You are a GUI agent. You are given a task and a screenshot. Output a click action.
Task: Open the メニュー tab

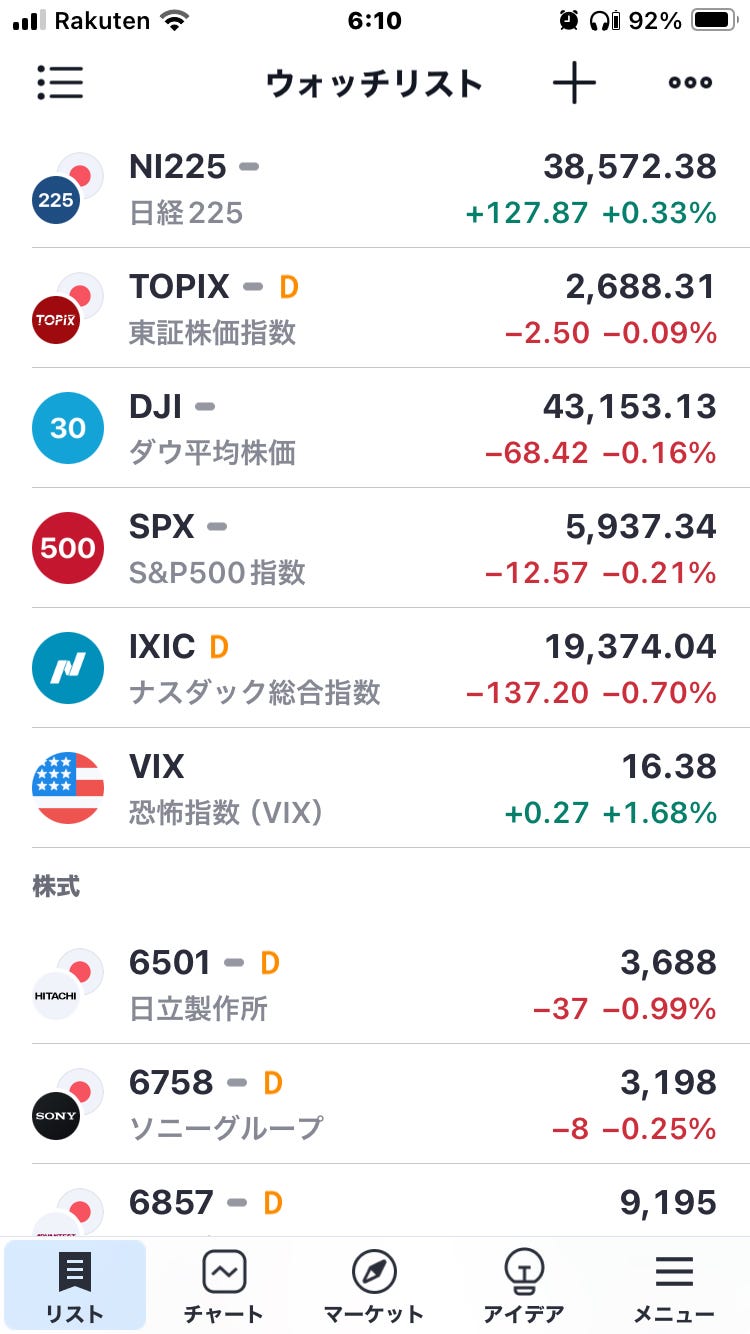click(674, 1286)
